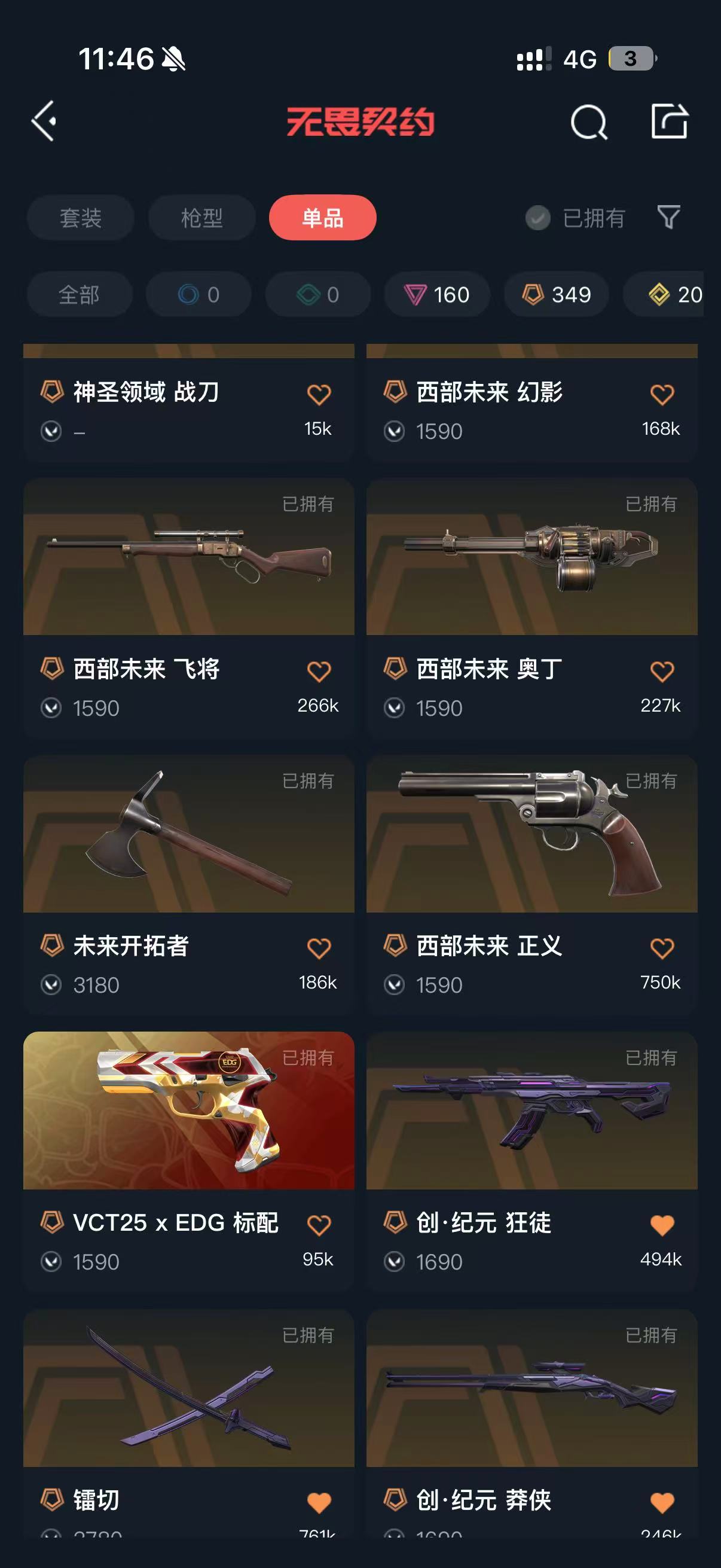Open the VCT25 x EDG 标配 card

pyautogui.click(x=188, y=1111)
